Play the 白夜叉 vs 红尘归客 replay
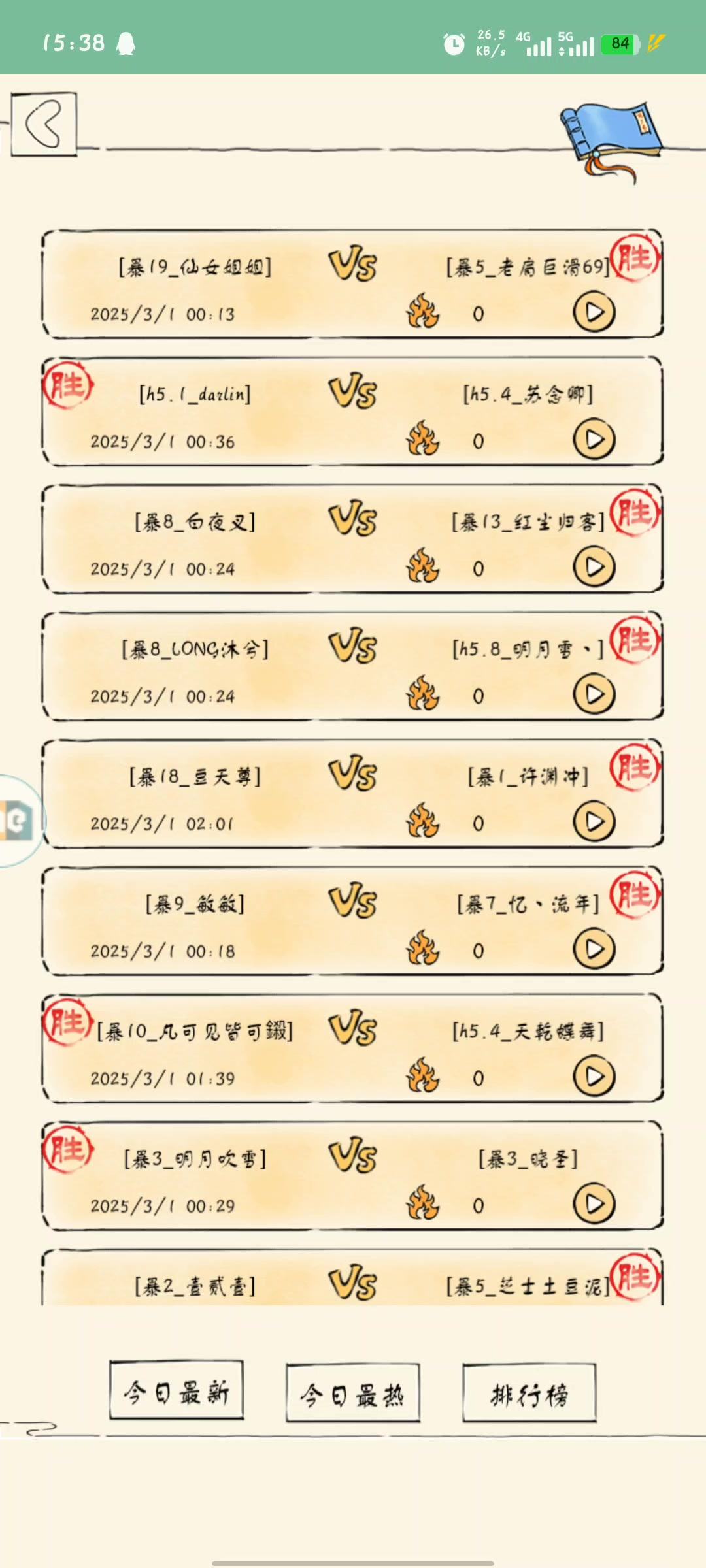 point(594,567)
